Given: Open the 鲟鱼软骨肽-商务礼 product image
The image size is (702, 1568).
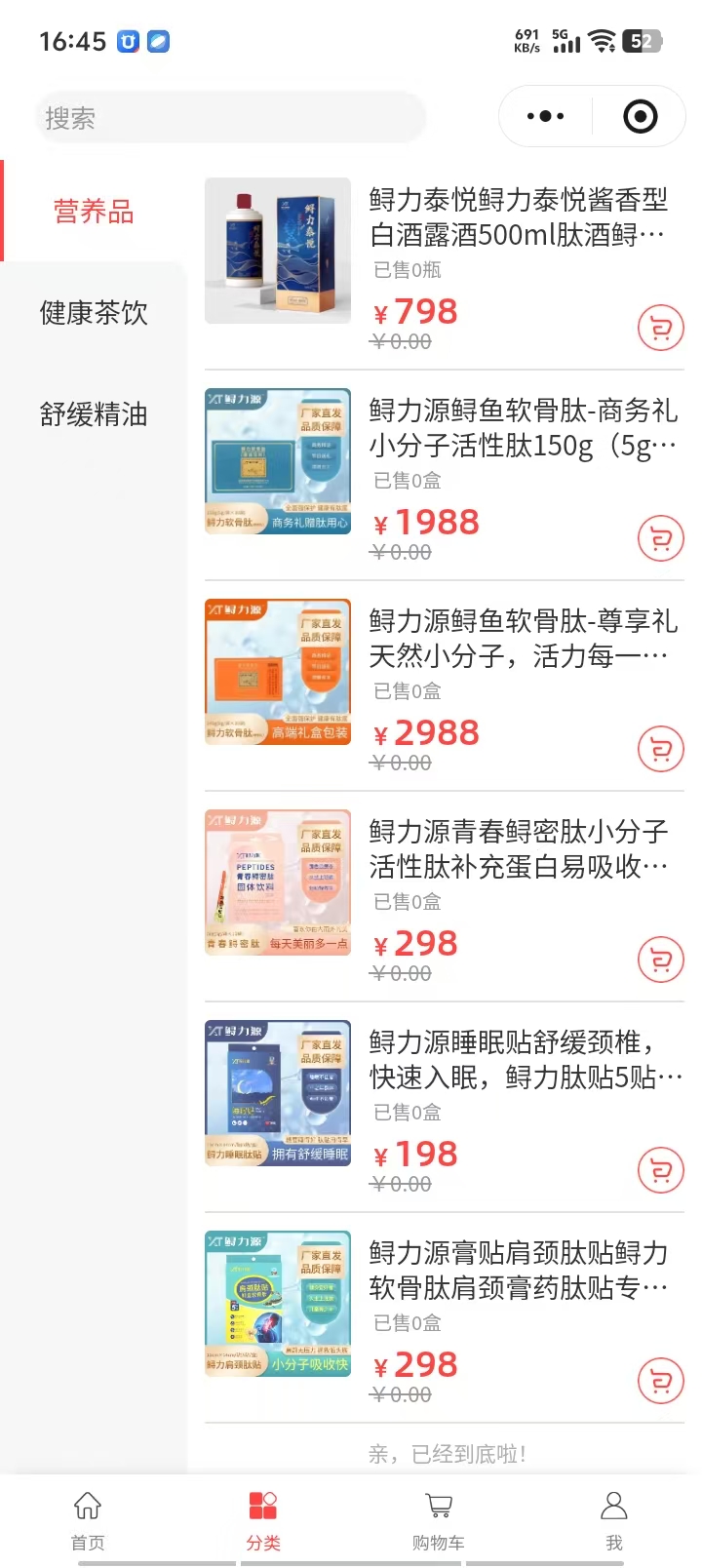Looking at the screenshot, I should (x=278, y=461).
